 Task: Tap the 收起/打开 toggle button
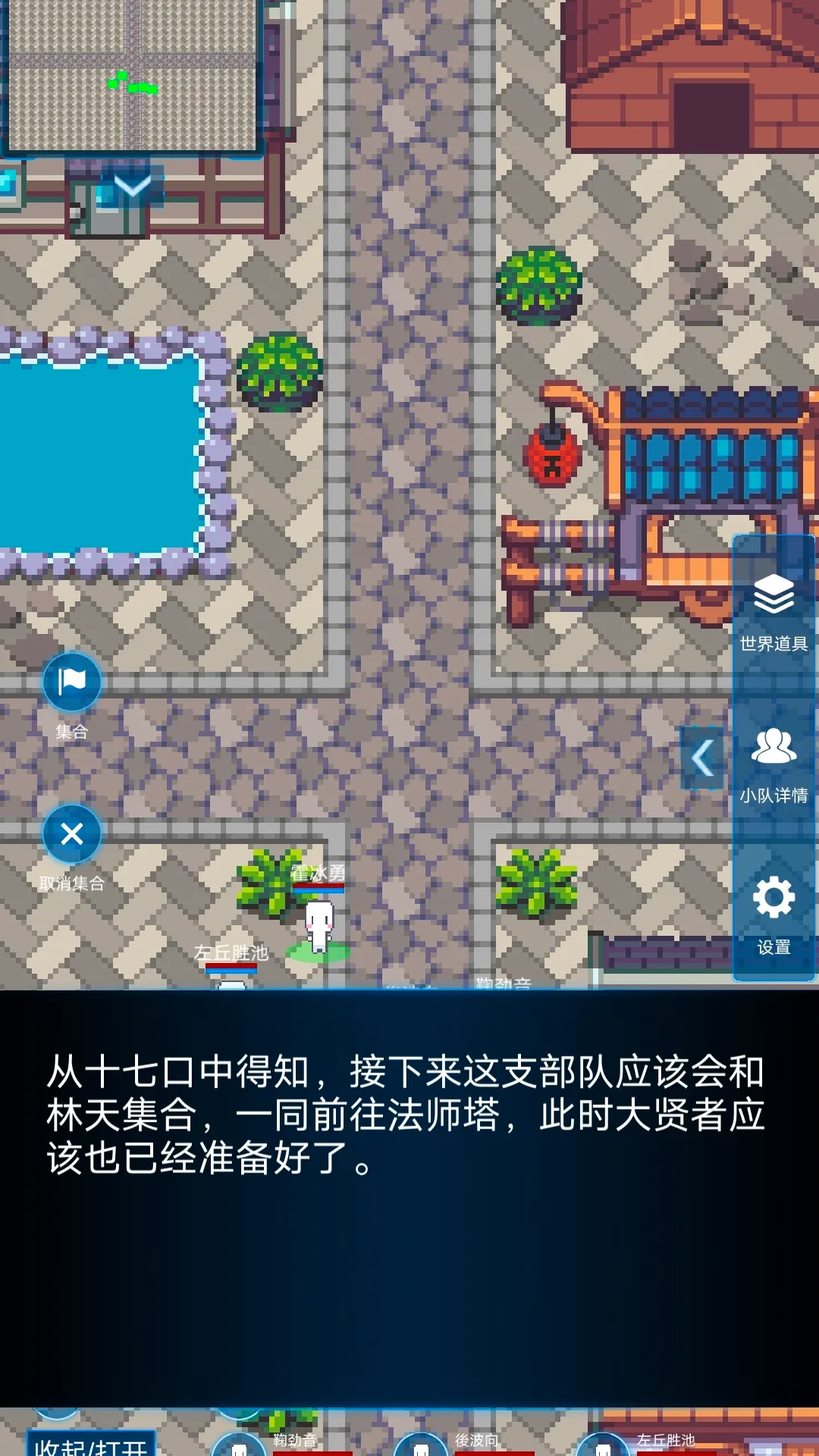click(91, 1445)
